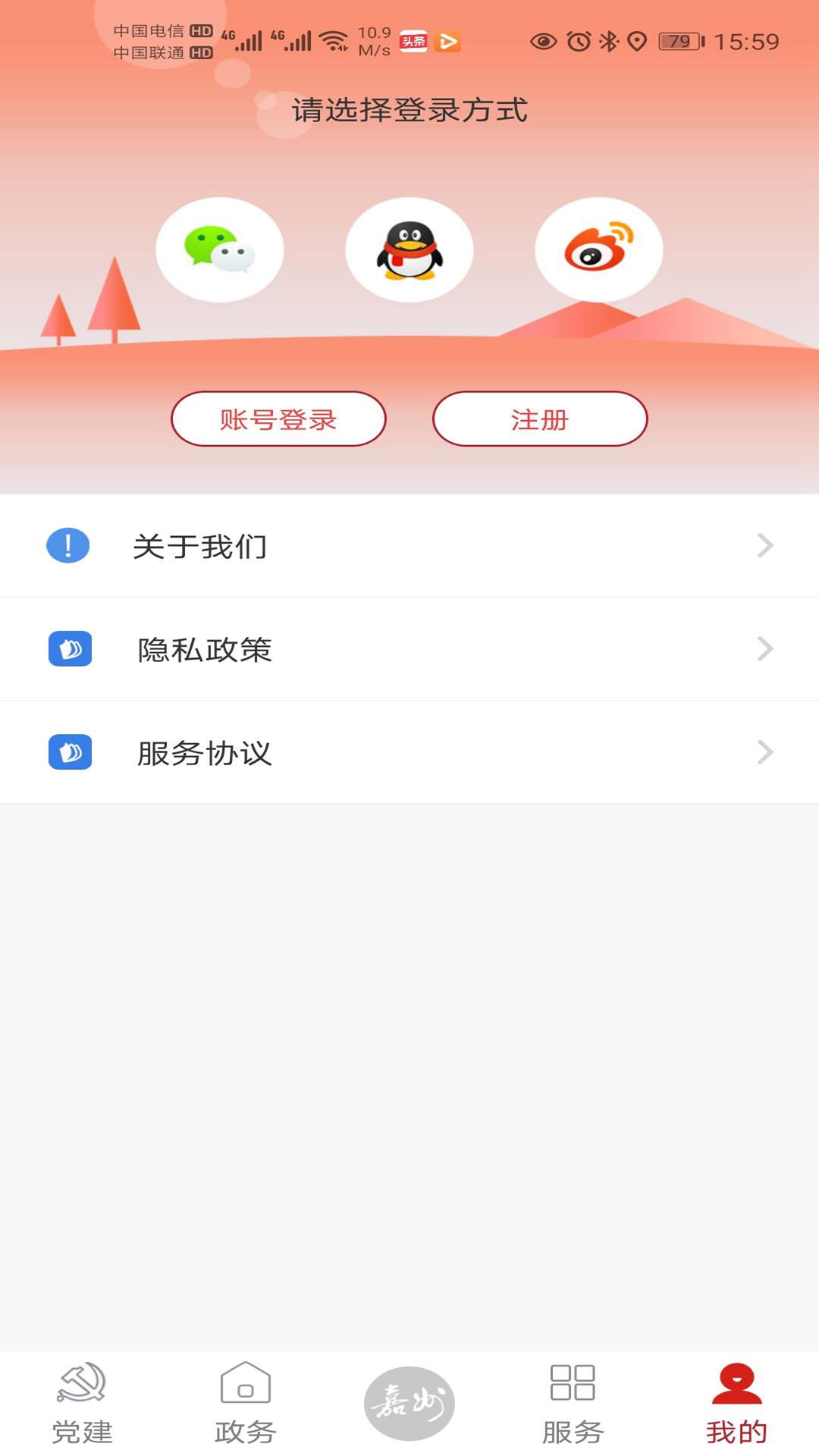Log in with WeChat

[220, 249]
